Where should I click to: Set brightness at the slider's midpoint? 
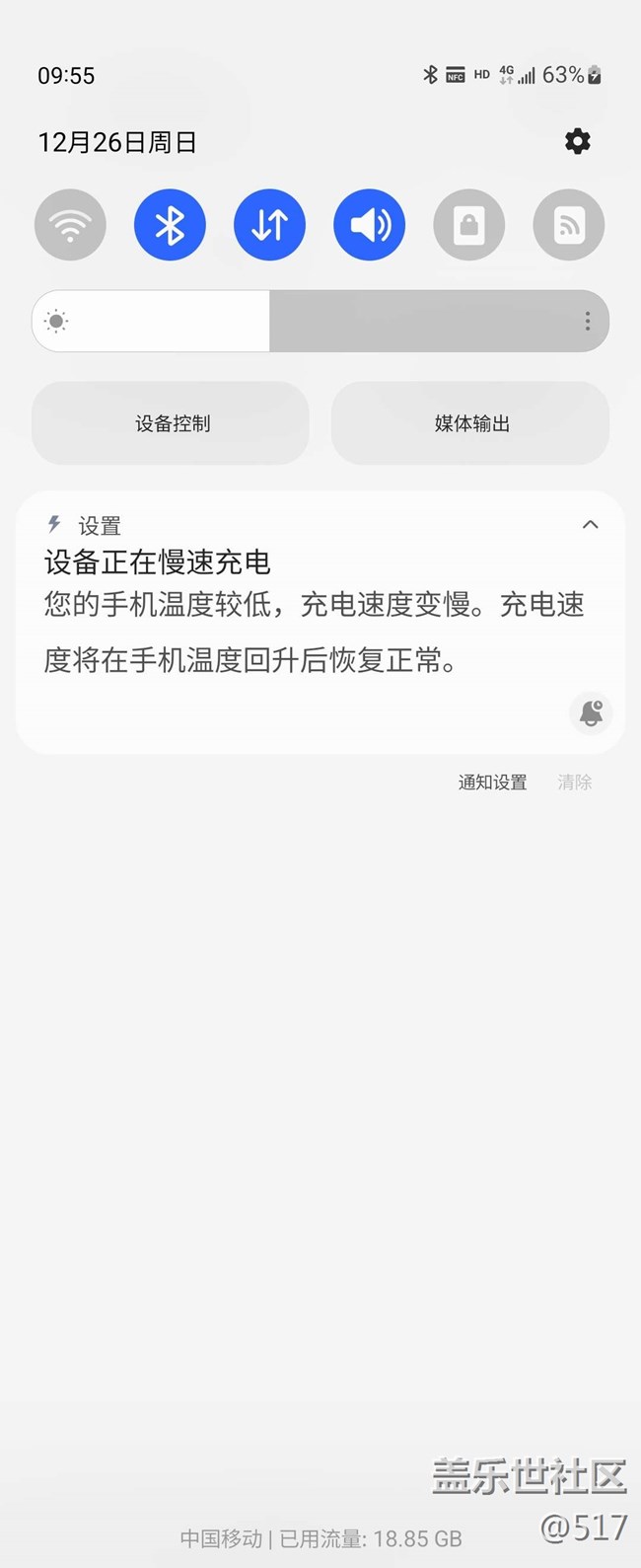click(320, 321)
